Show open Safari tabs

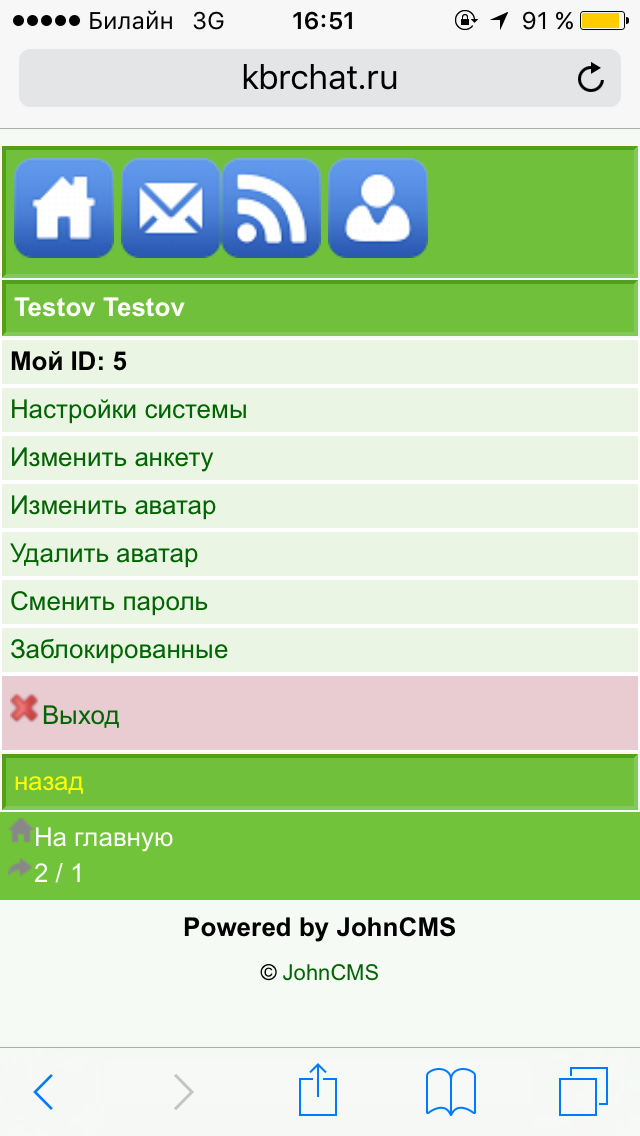pyautogui.click(x=583, y=1091)
